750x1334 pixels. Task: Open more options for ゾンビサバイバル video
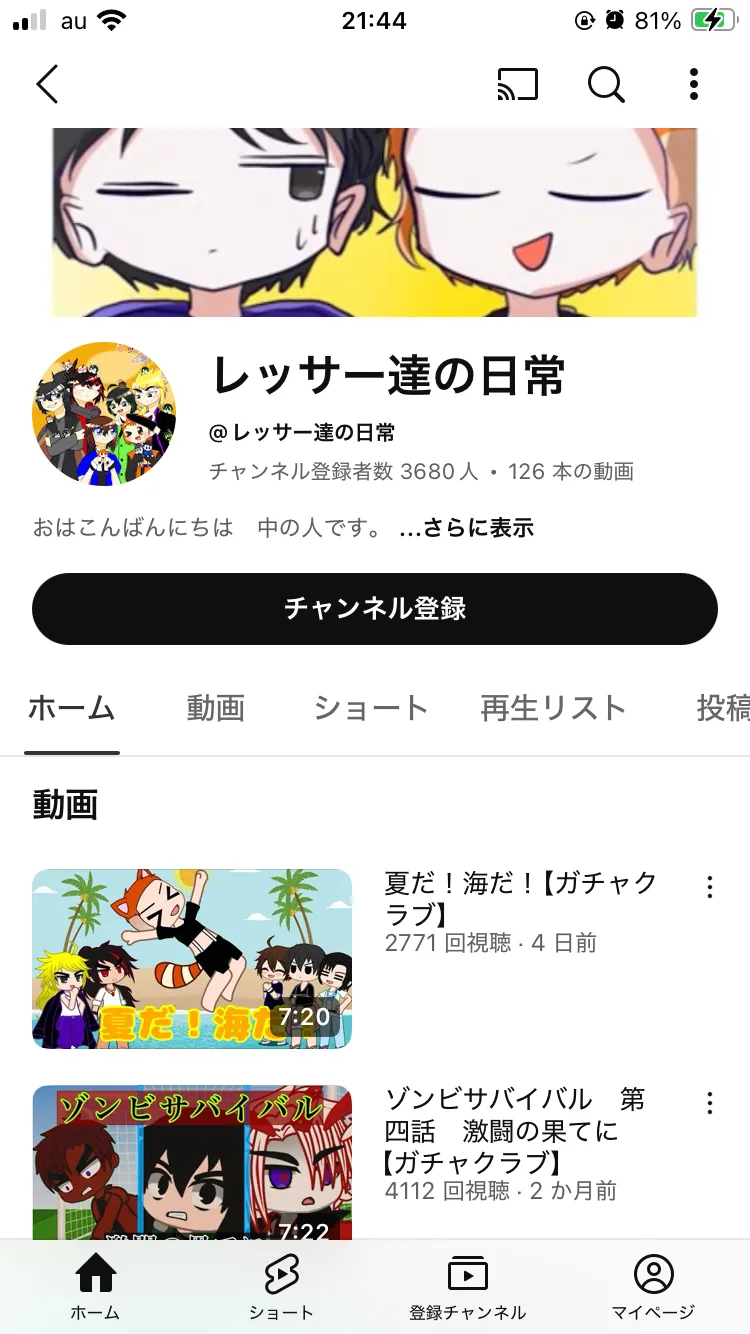click(709, 1103)
